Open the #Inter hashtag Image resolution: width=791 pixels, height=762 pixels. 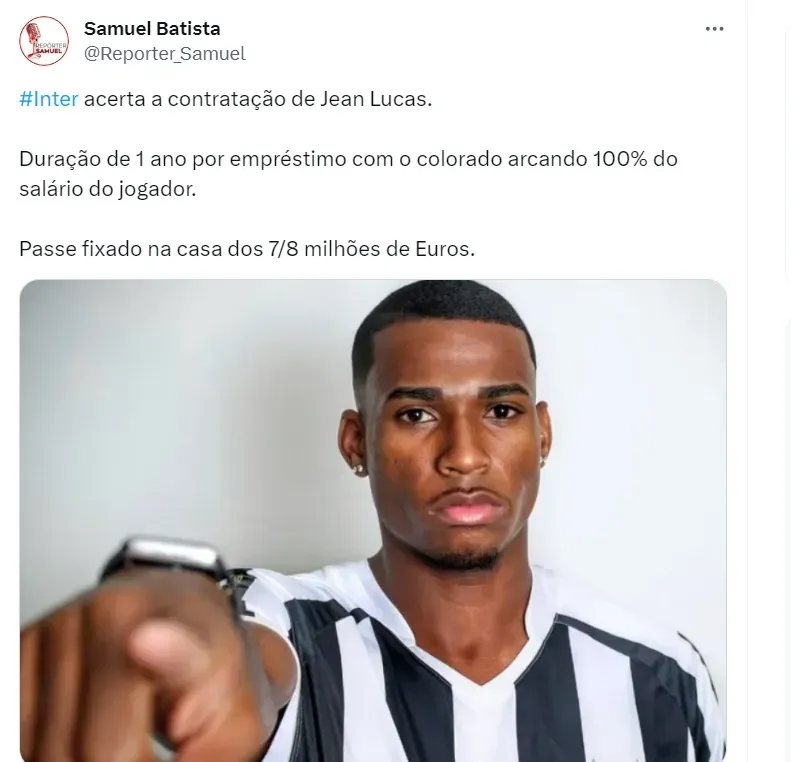pos(49,102)
